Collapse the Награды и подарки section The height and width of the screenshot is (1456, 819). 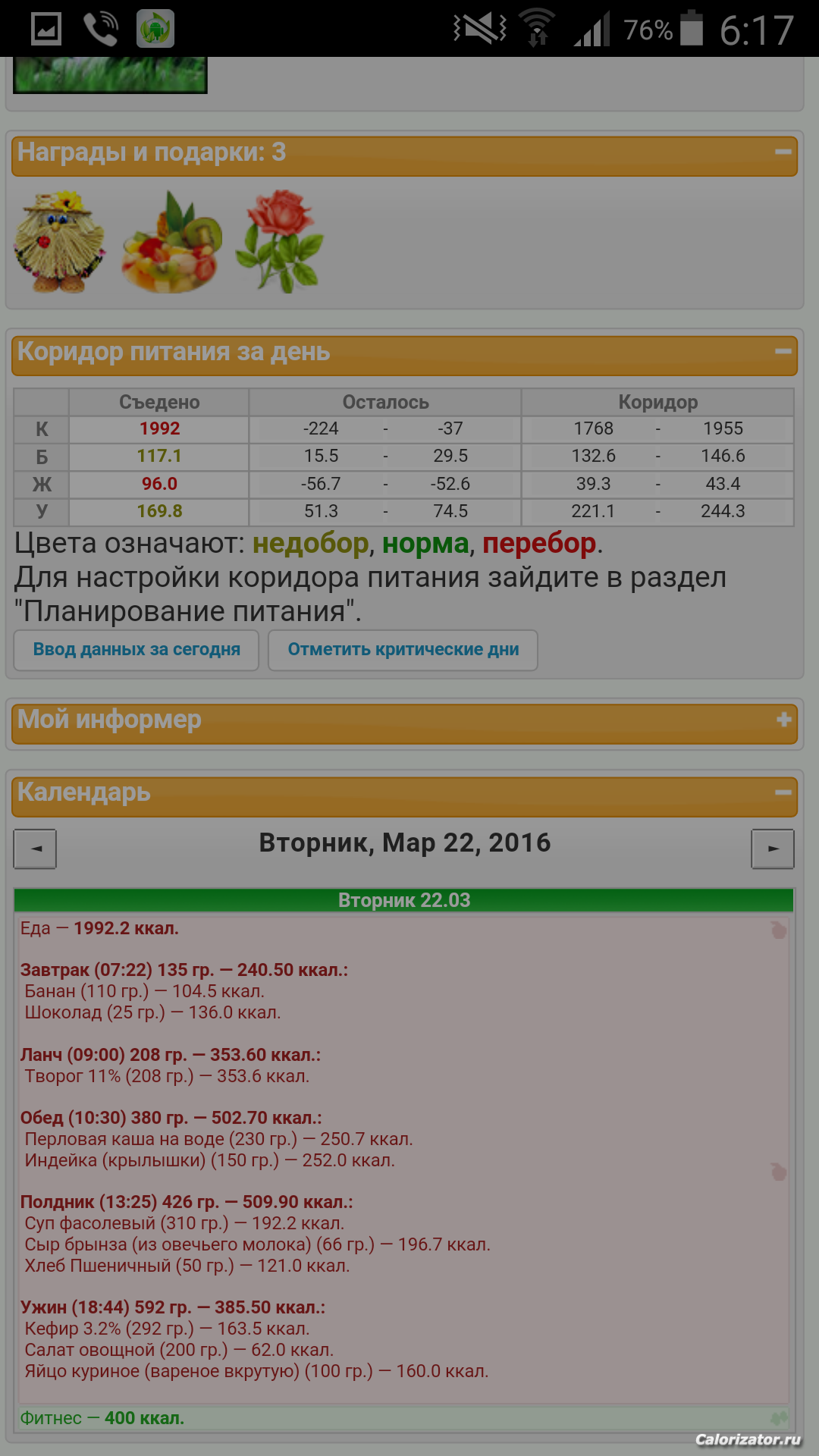[x=783, y=152]
